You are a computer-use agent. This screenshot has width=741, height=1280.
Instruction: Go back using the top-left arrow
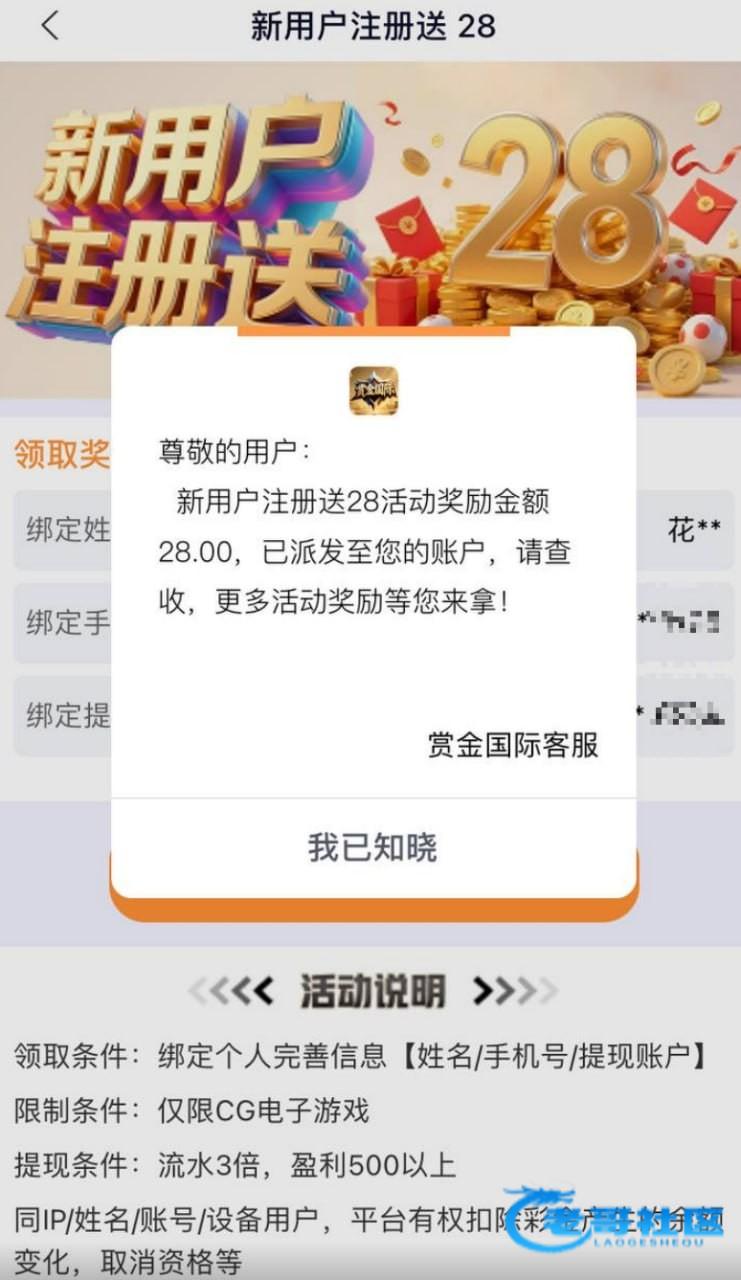tap(50, 26)
